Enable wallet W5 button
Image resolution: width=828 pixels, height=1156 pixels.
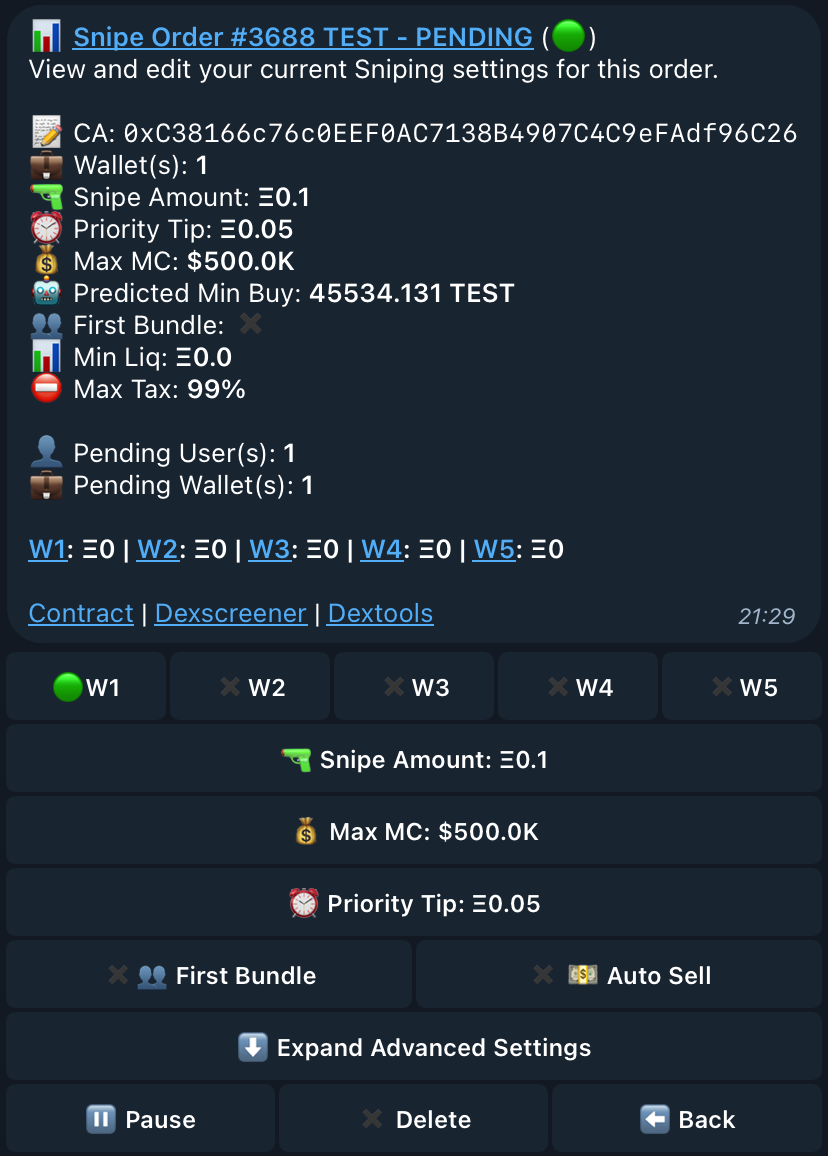click(x=742, y=687)
